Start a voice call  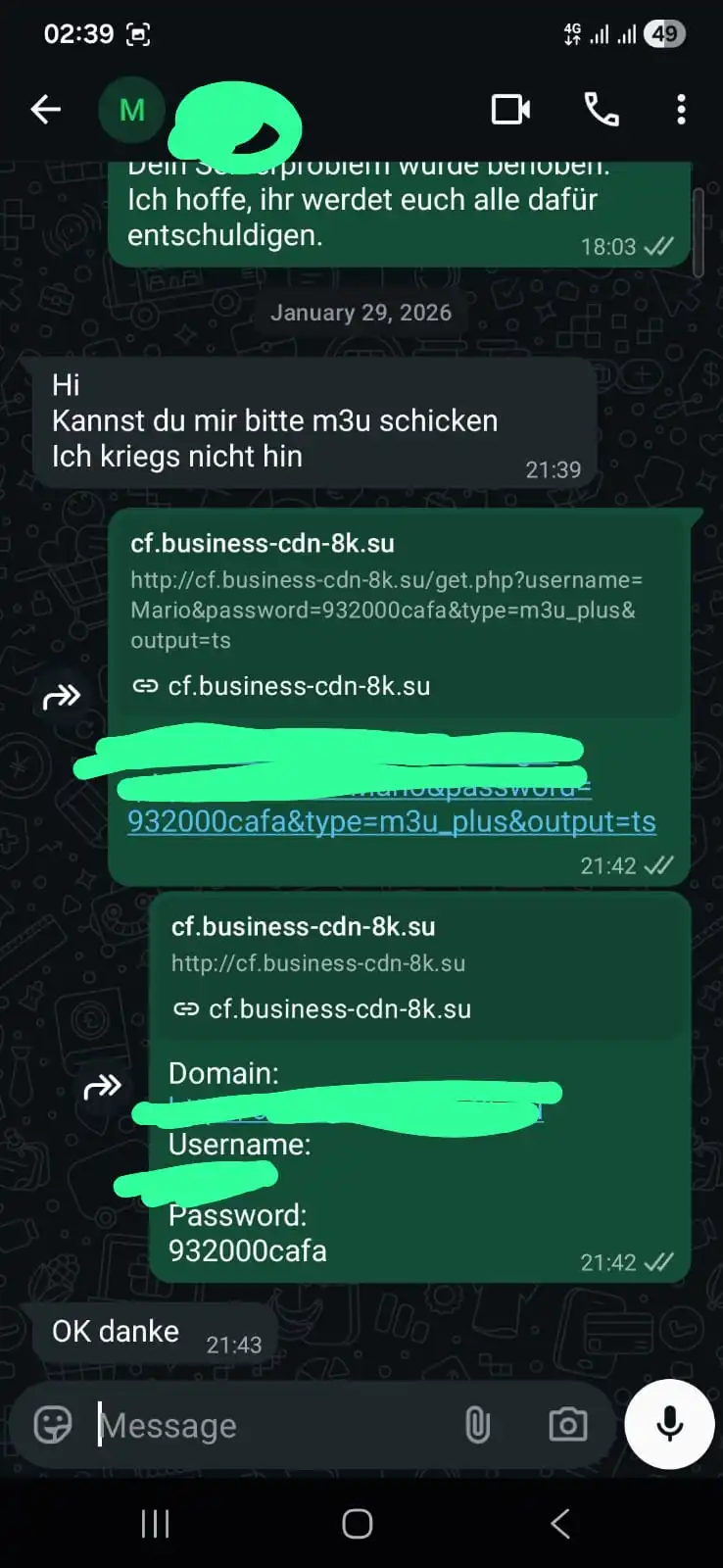click(602, 110)
